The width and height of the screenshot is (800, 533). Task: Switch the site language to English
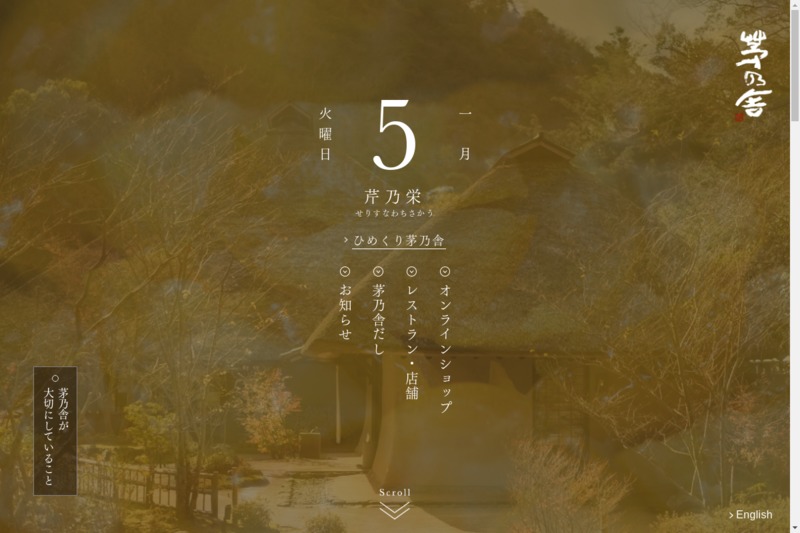[752, 515]
